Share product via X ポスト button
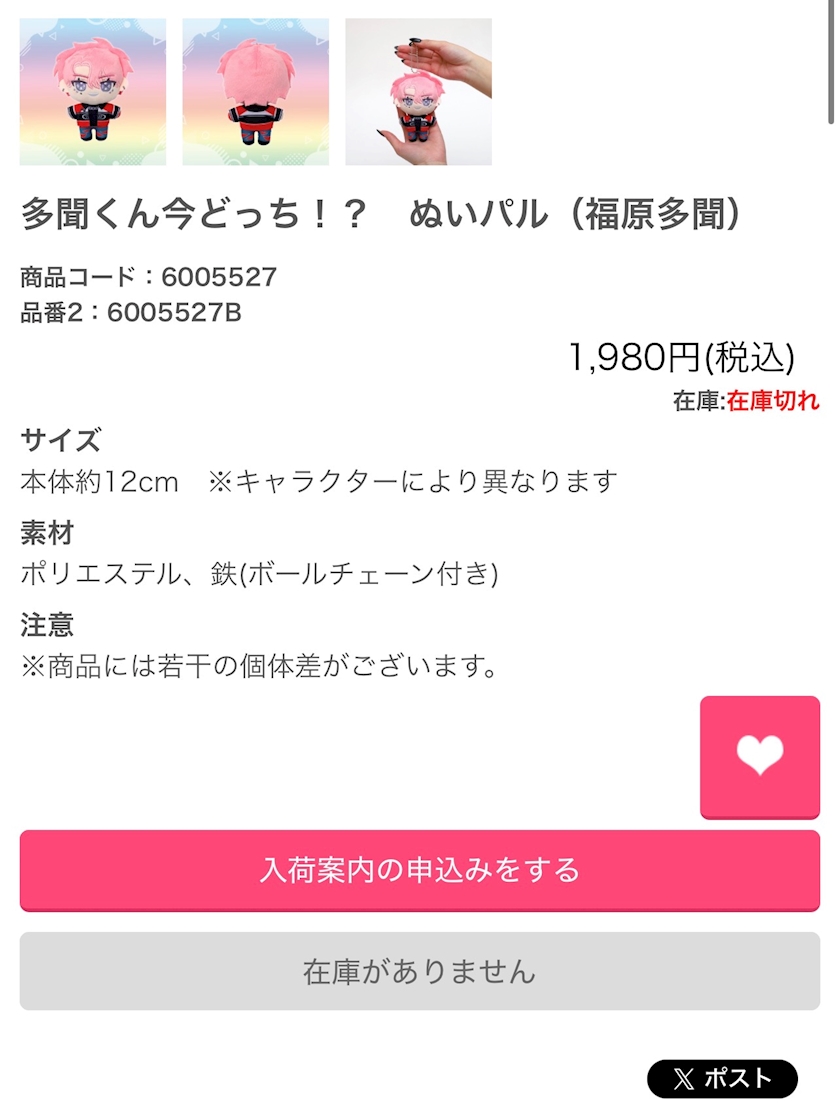Screen dimensions: 840x1115 click(722, 1079)
